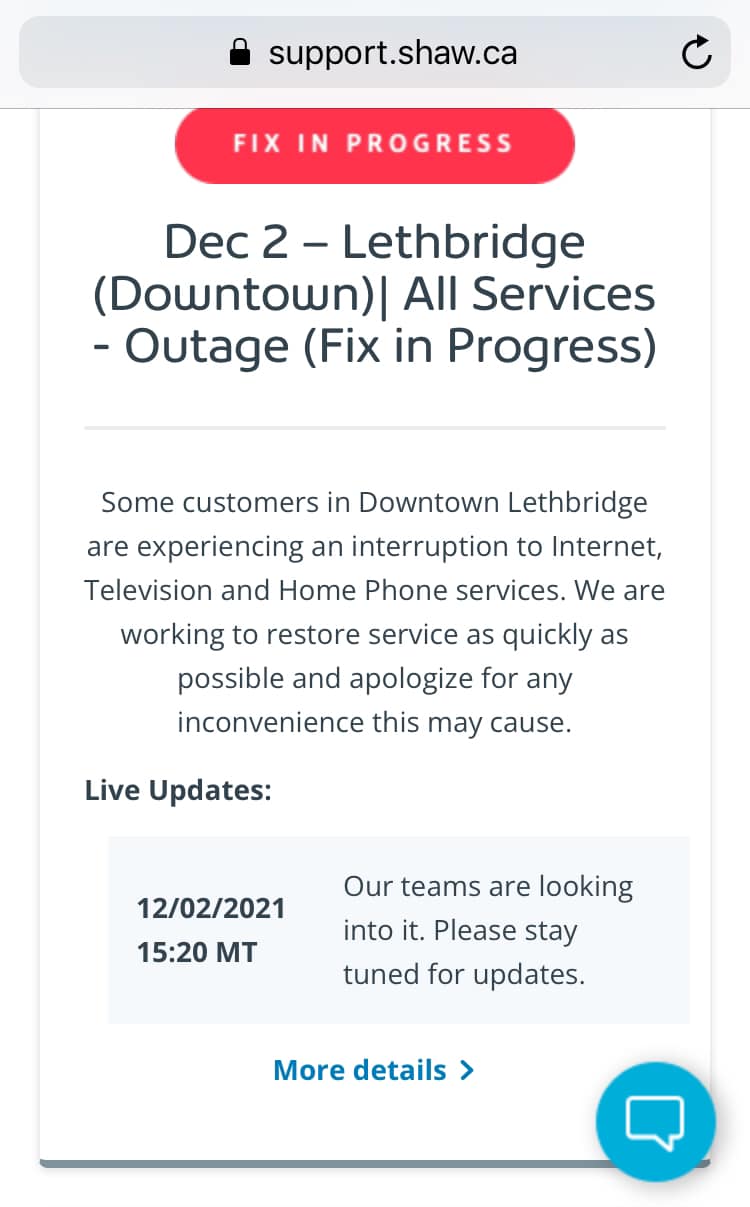Viewport: 750px width, 1207px height.
Task: Open the More details link
Action: click(373, 1070)
